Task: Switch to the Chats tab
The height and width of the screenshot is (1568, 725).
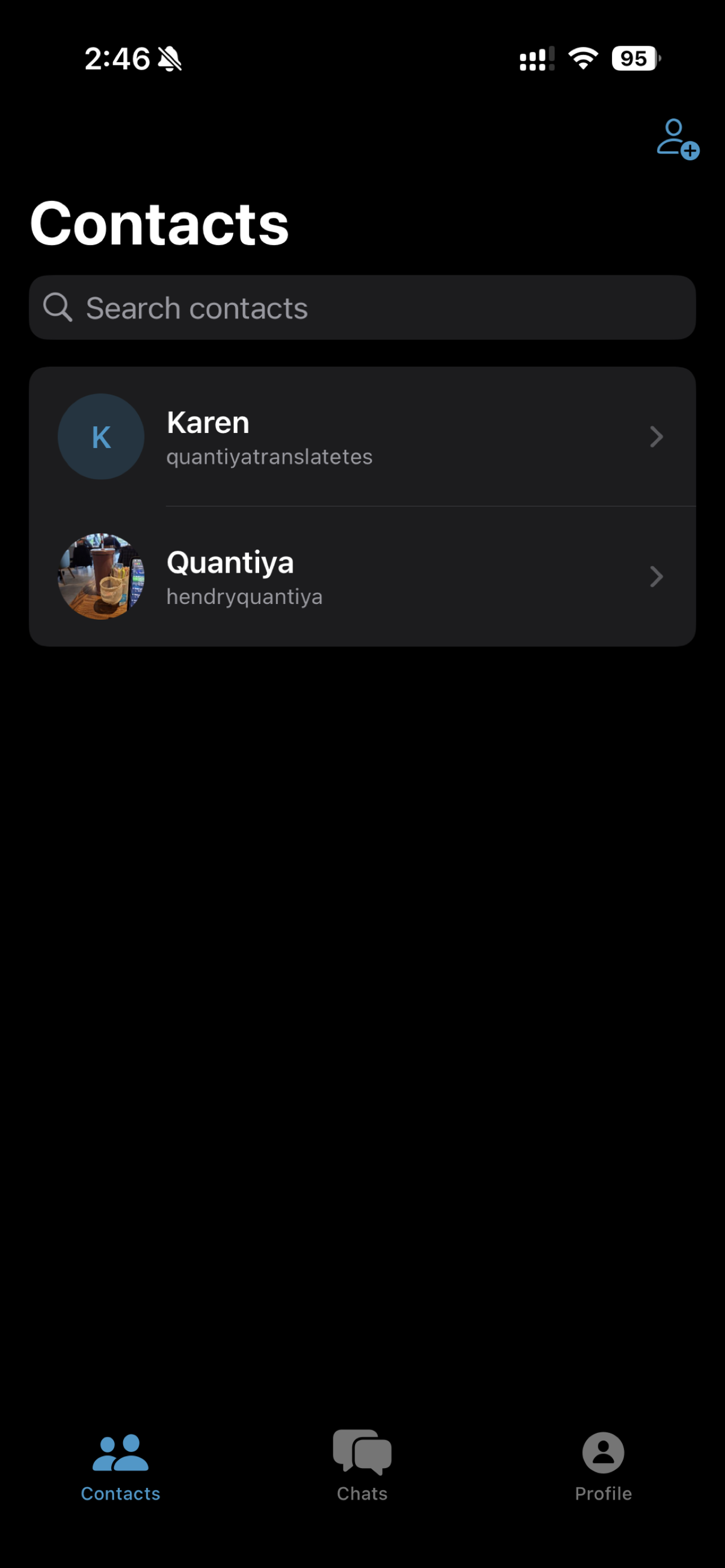Action: tap(361, 1473)
